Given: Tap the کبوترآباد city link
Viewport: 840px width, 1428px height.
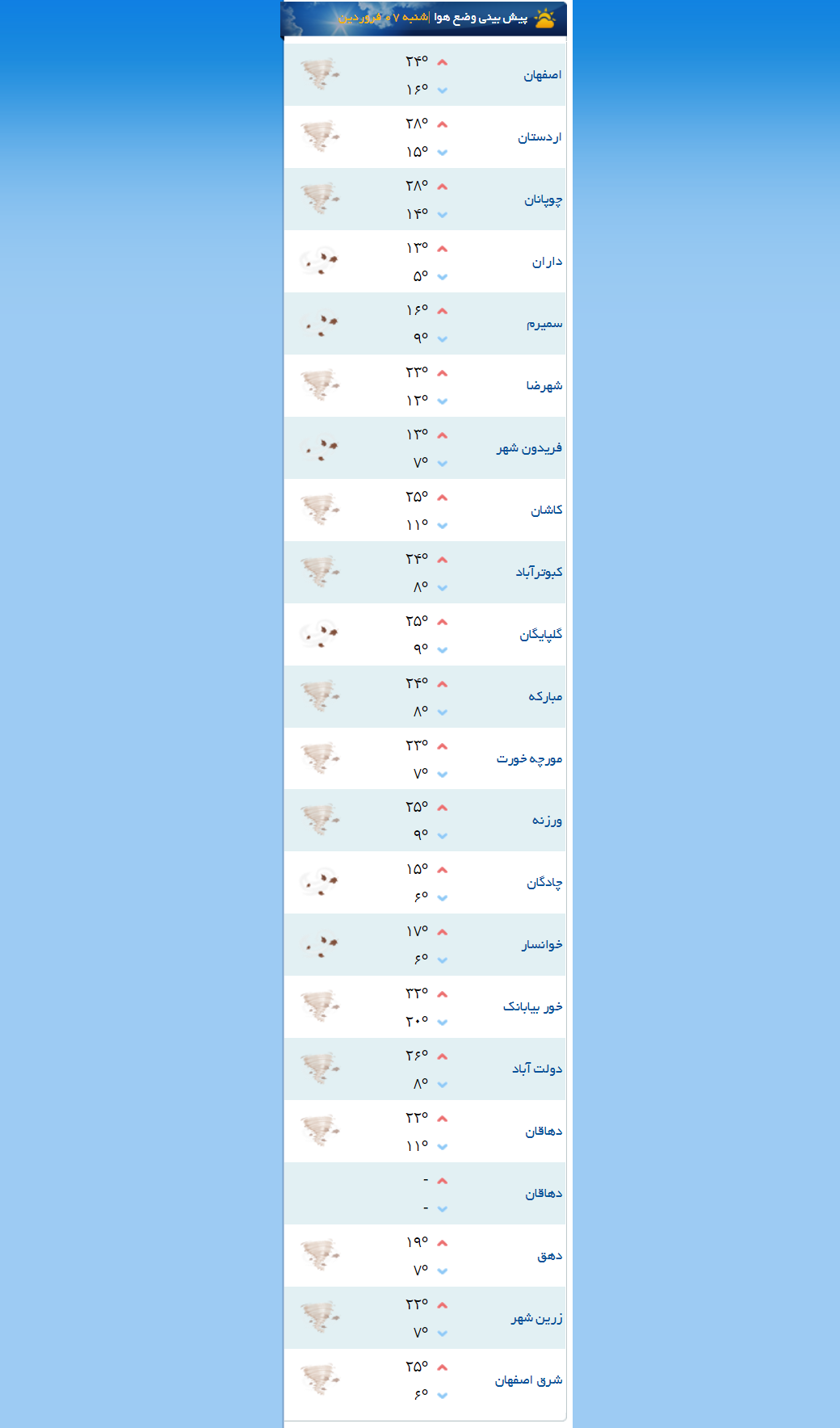Looking at the screenshot, I should point(539,573).
